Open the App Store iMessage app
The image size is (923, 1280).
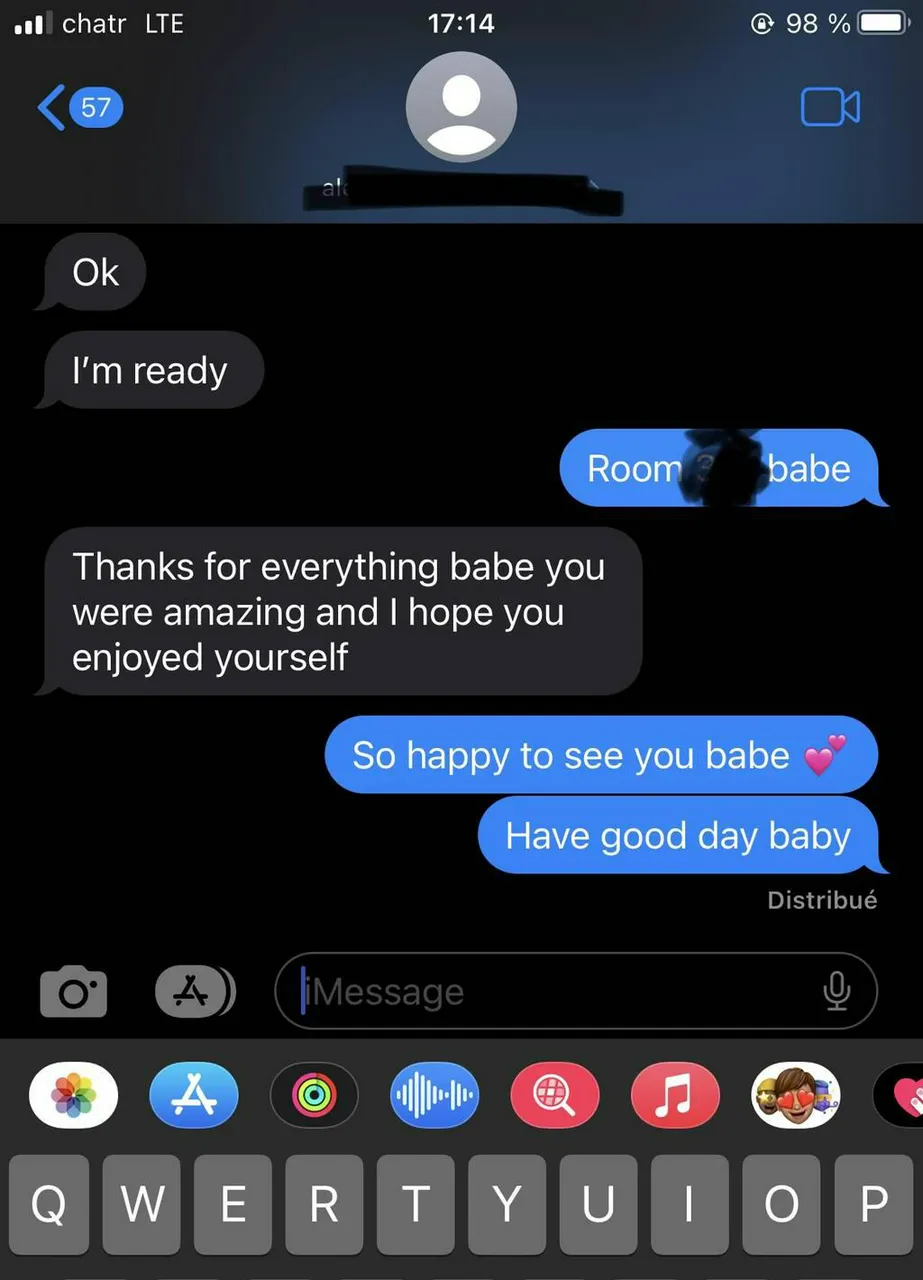tap(194, 1095)
